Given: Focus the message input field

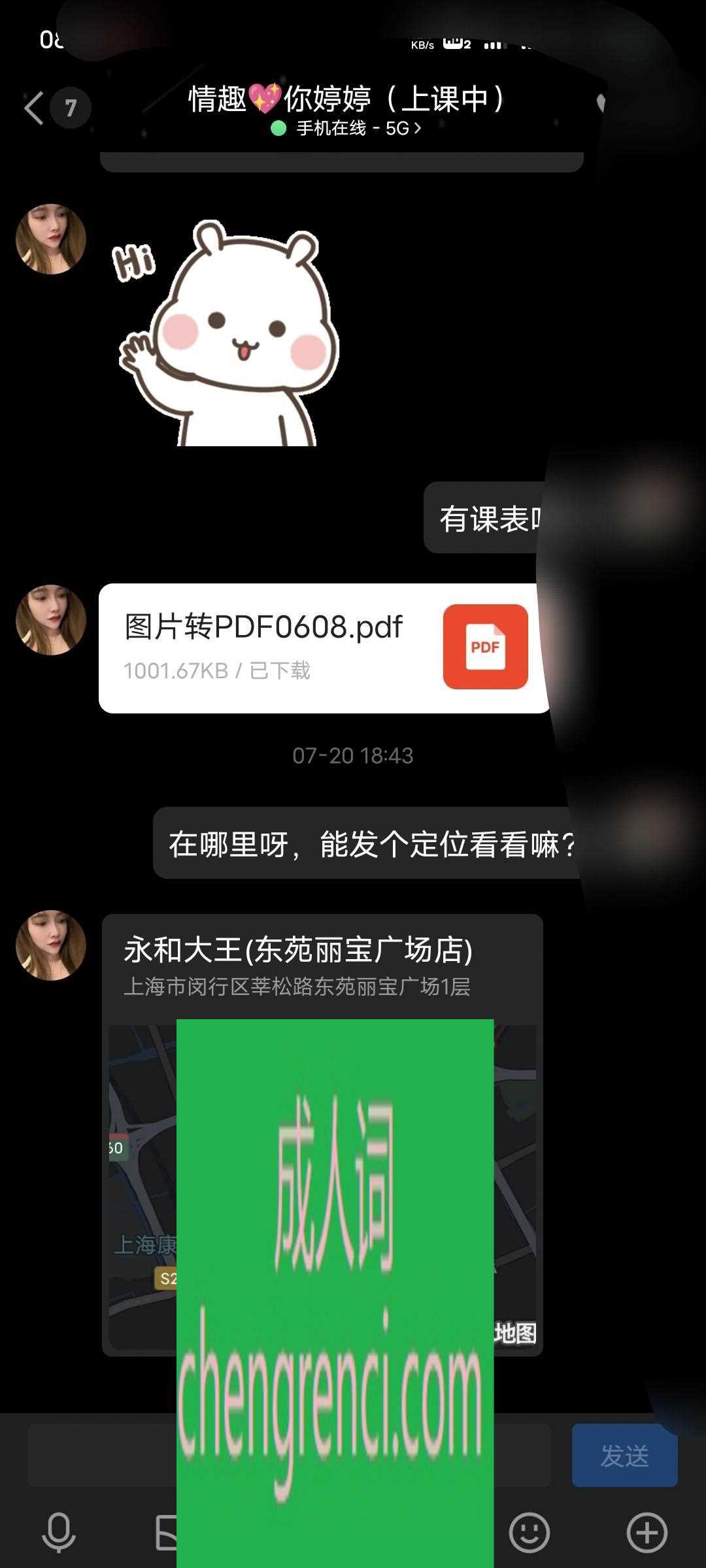Looking at the screenshot, I should click(x=98, y=1455).
